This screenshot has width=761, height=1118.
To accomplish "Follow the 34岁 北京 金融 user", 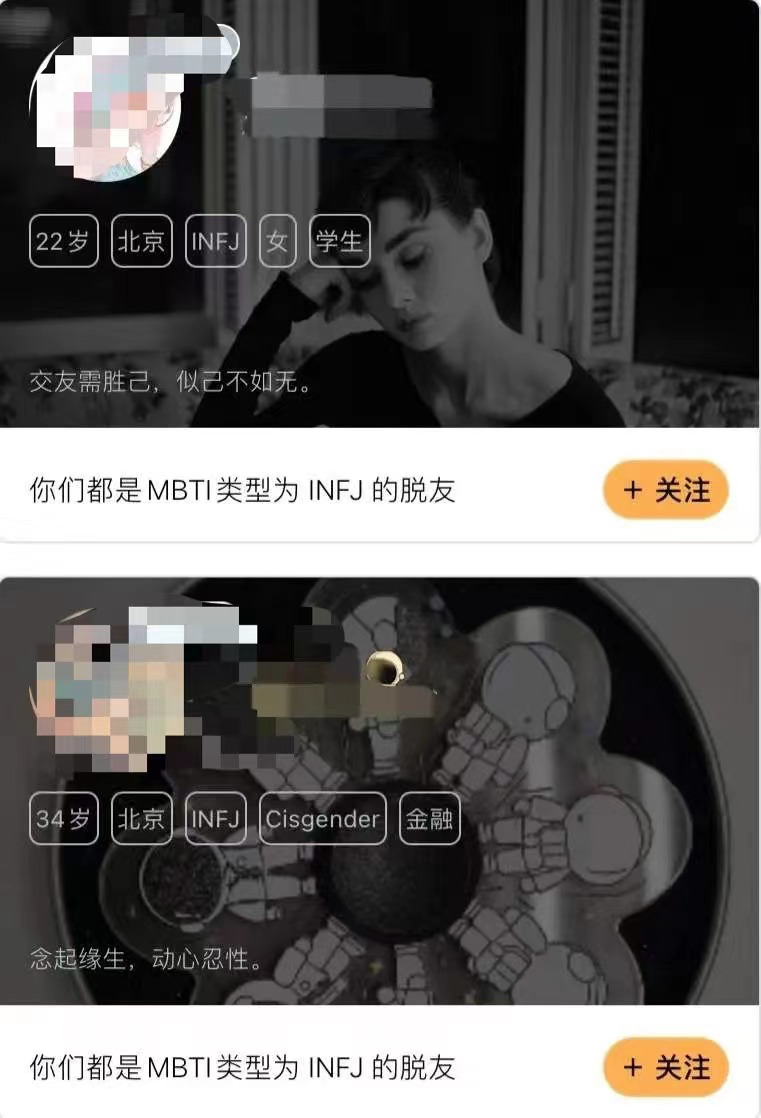I will pos(665,1067).
